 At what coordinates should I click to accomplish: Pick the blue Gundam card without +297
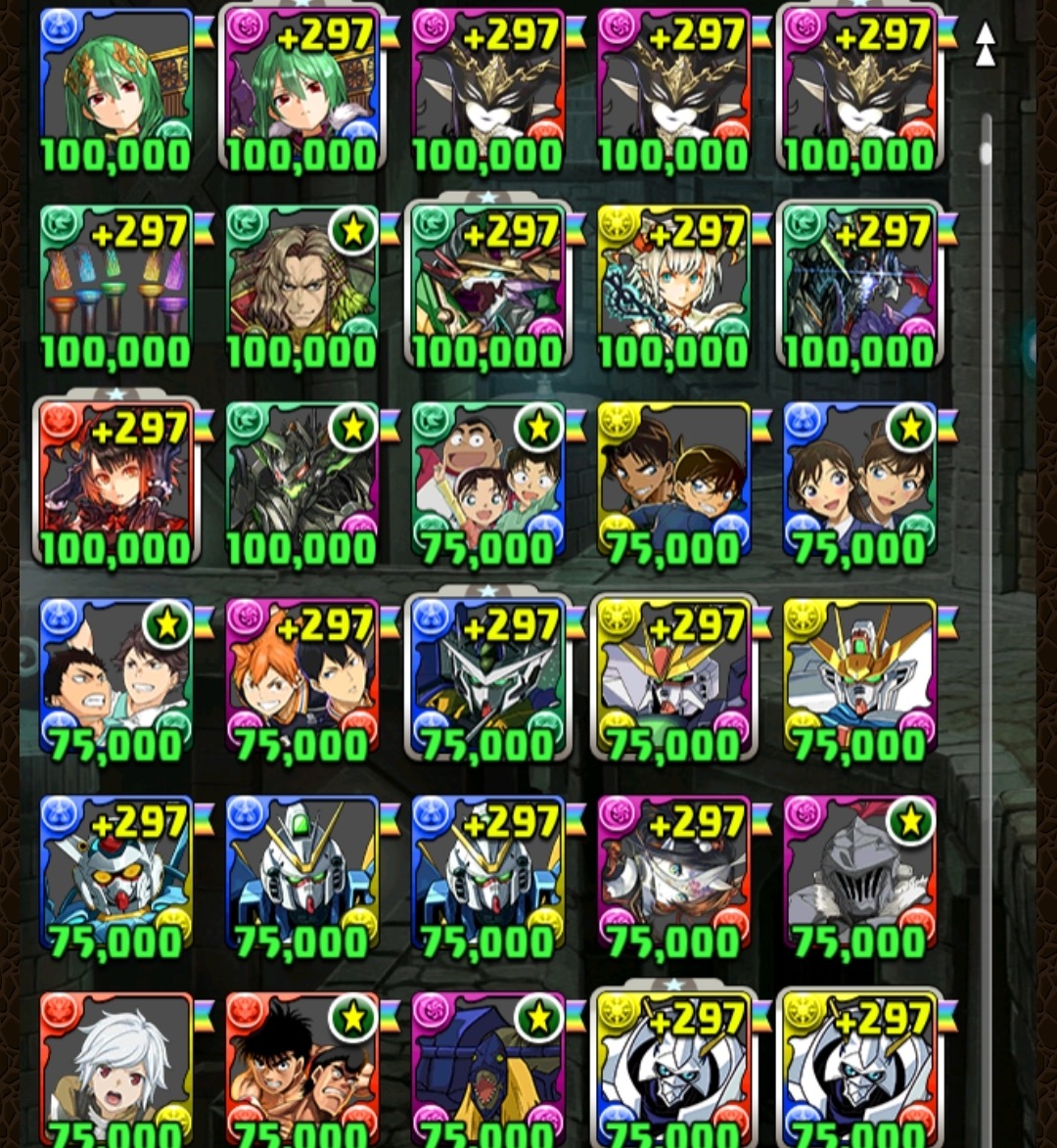click(x=301, y=877)
